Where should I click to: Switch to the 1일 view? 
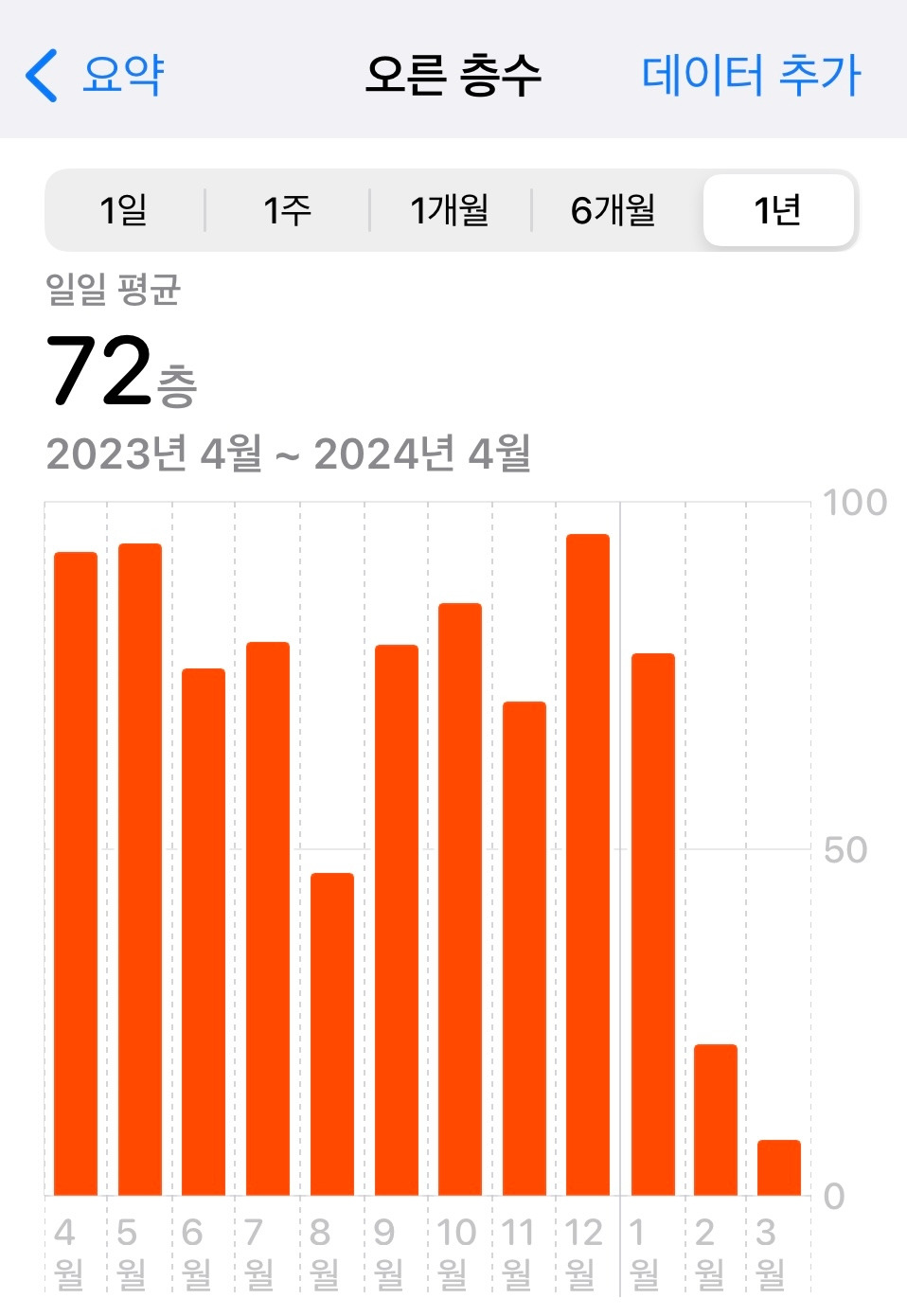pyautogui.click(x=124, y=210)
